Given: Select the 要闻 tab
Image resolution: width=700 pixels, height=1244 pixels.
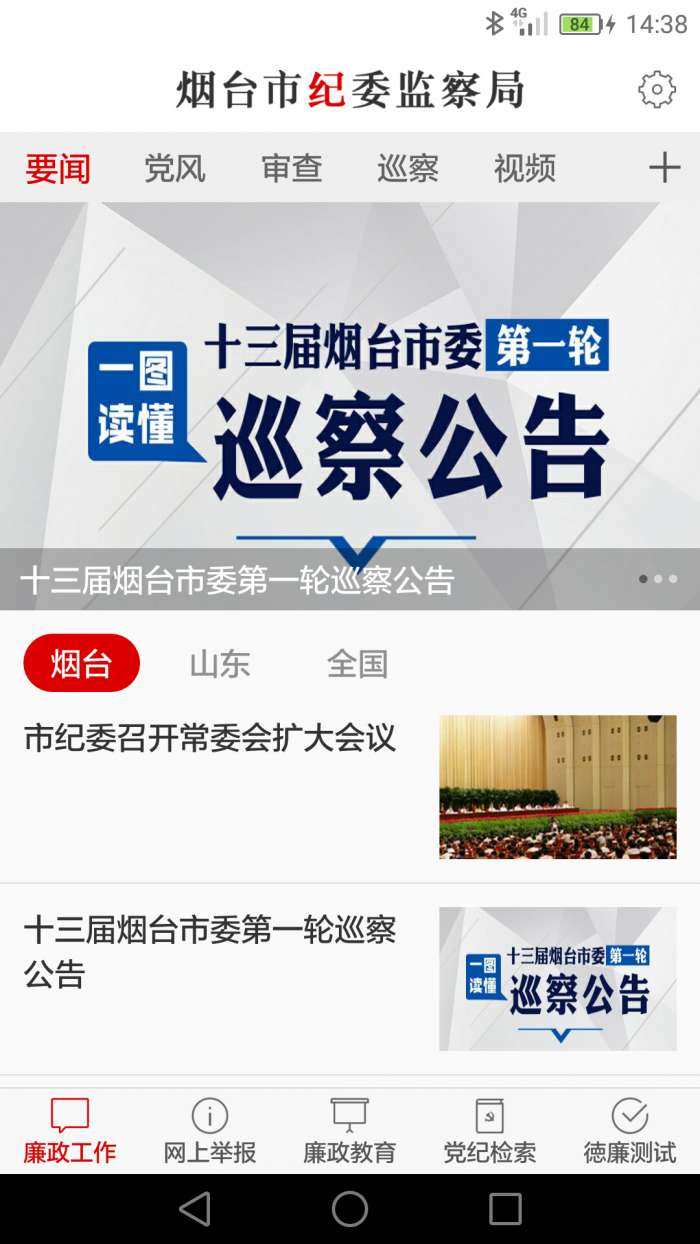Looking at the screenshot, I should (58, 168).
